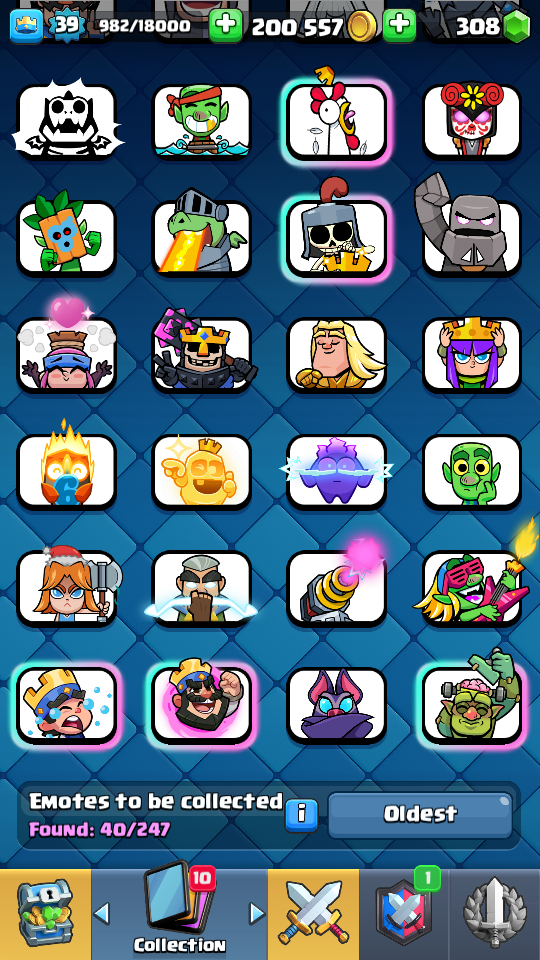Image resolution: width=540 pixels, height=960 pixels.
Task: Select the rooster chicken emote
Action: point(337,119)
